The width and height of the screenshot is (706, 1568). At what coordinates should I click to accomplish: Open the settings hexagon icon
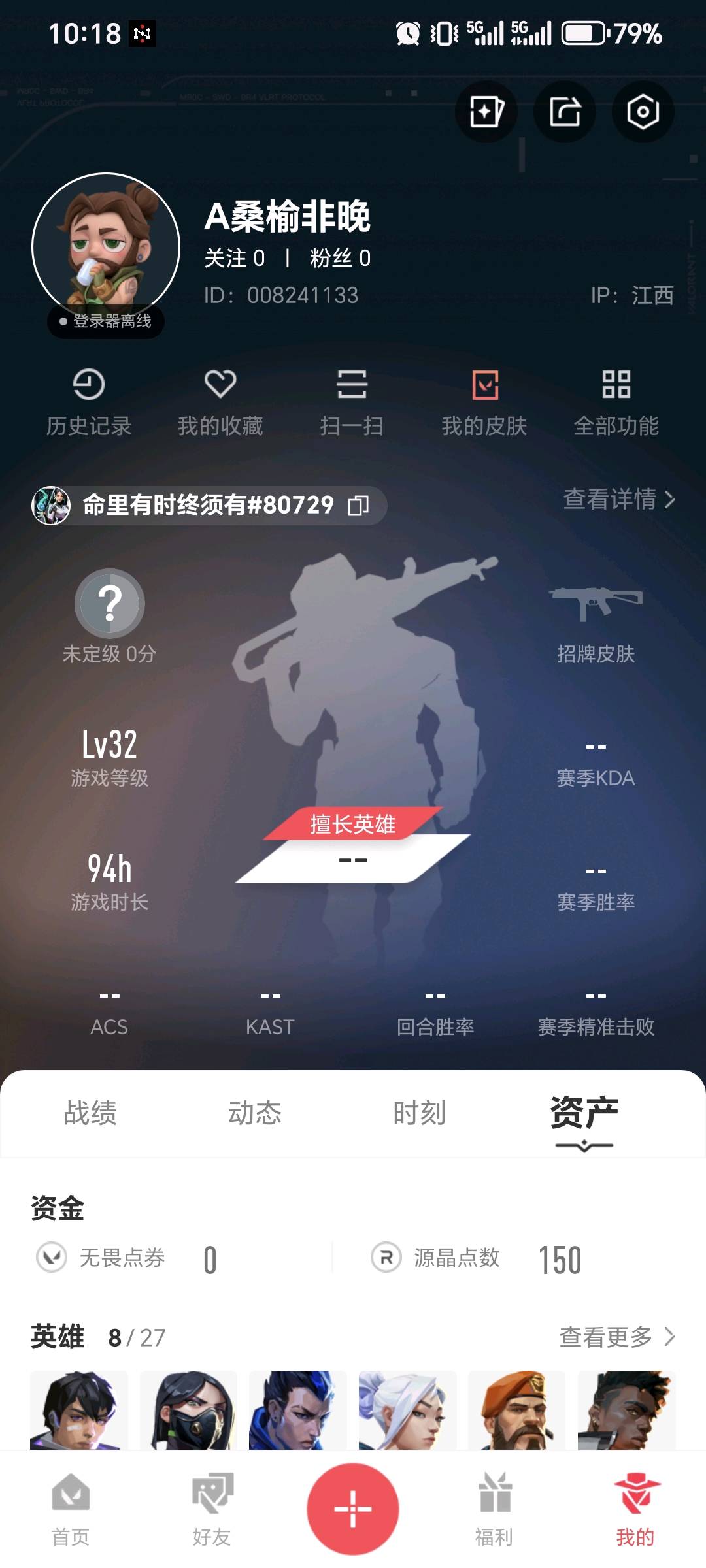click(x=643, y=112)
